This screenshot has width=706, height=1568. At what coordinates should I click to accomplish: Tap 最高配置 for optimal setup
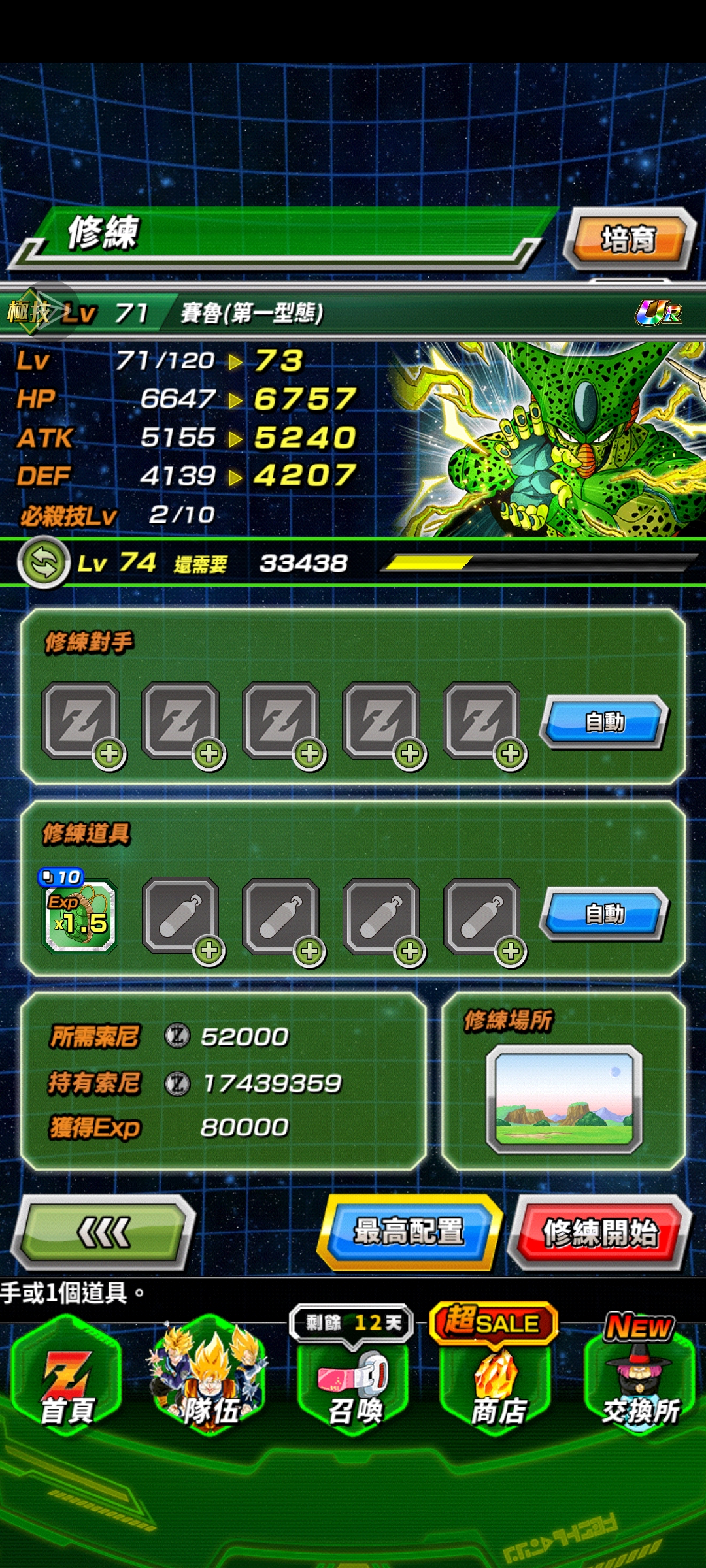click(x=409, y=1232)
